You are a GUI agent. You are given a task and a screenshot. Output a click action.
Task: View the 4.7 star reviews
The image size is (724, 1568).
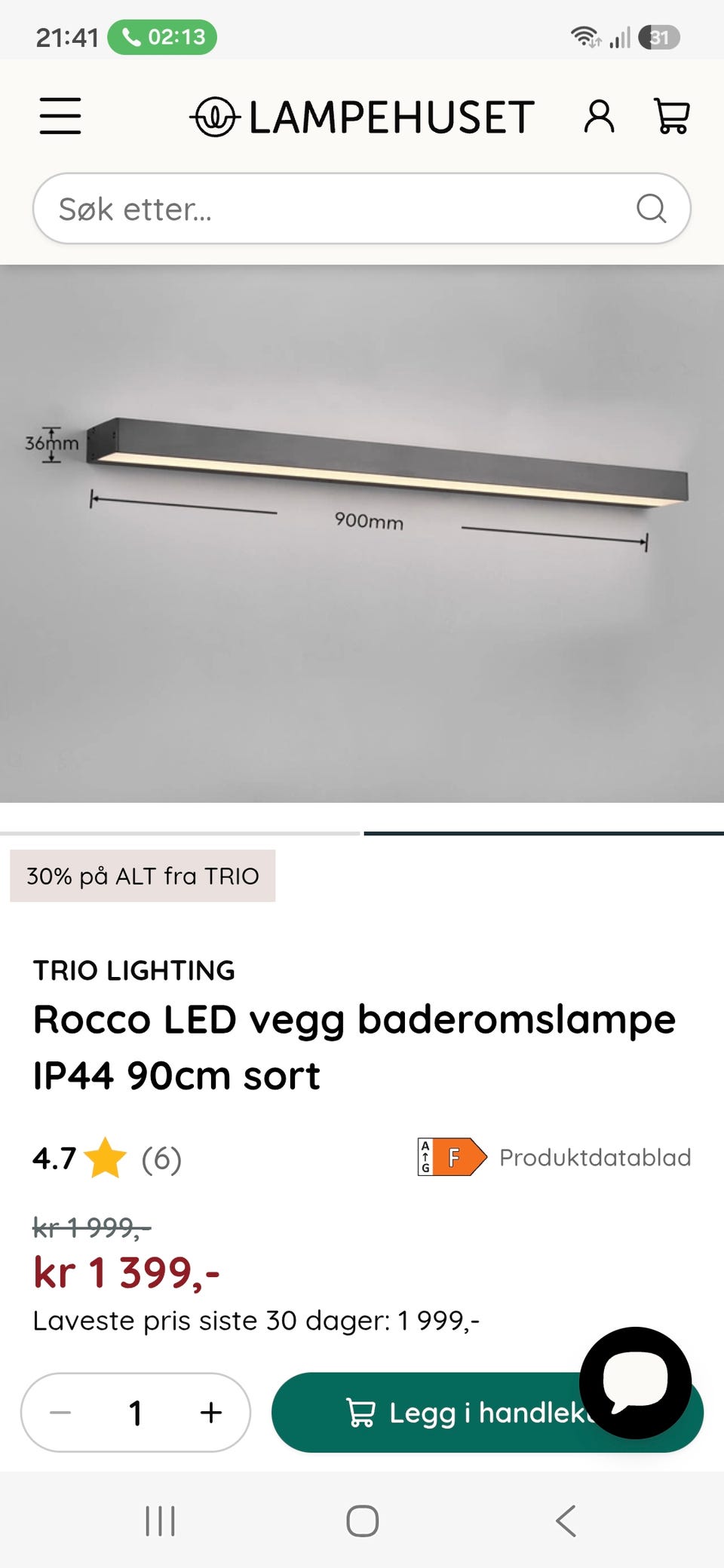coord(107,1158)
